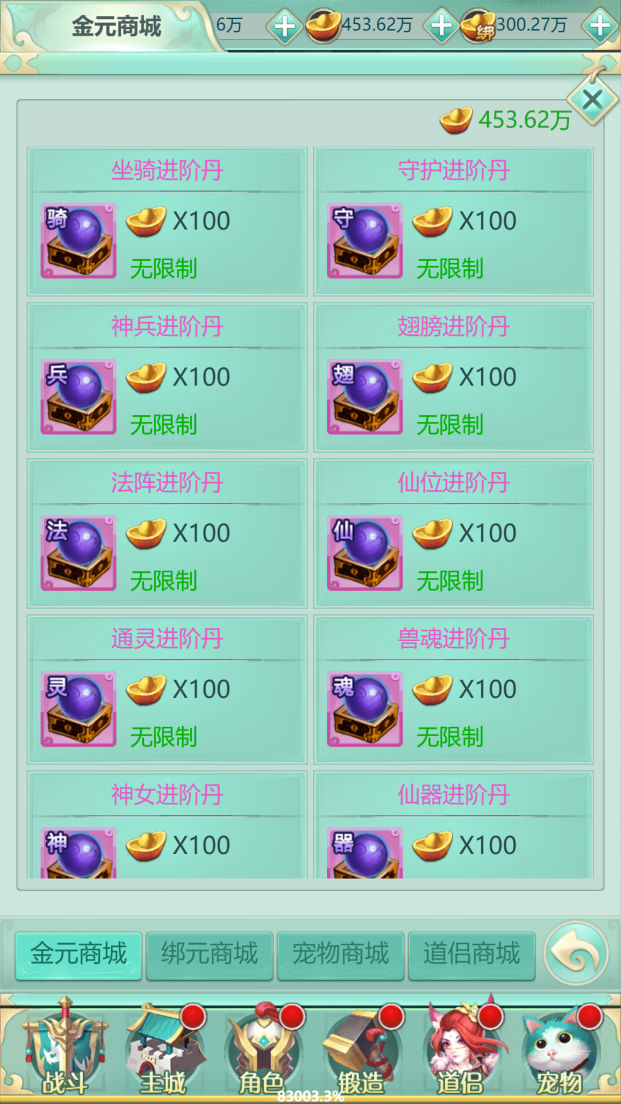621x1104 pixels.
Task: Select the 神兵进阶丹 item
Action: (x=167, y=377)
